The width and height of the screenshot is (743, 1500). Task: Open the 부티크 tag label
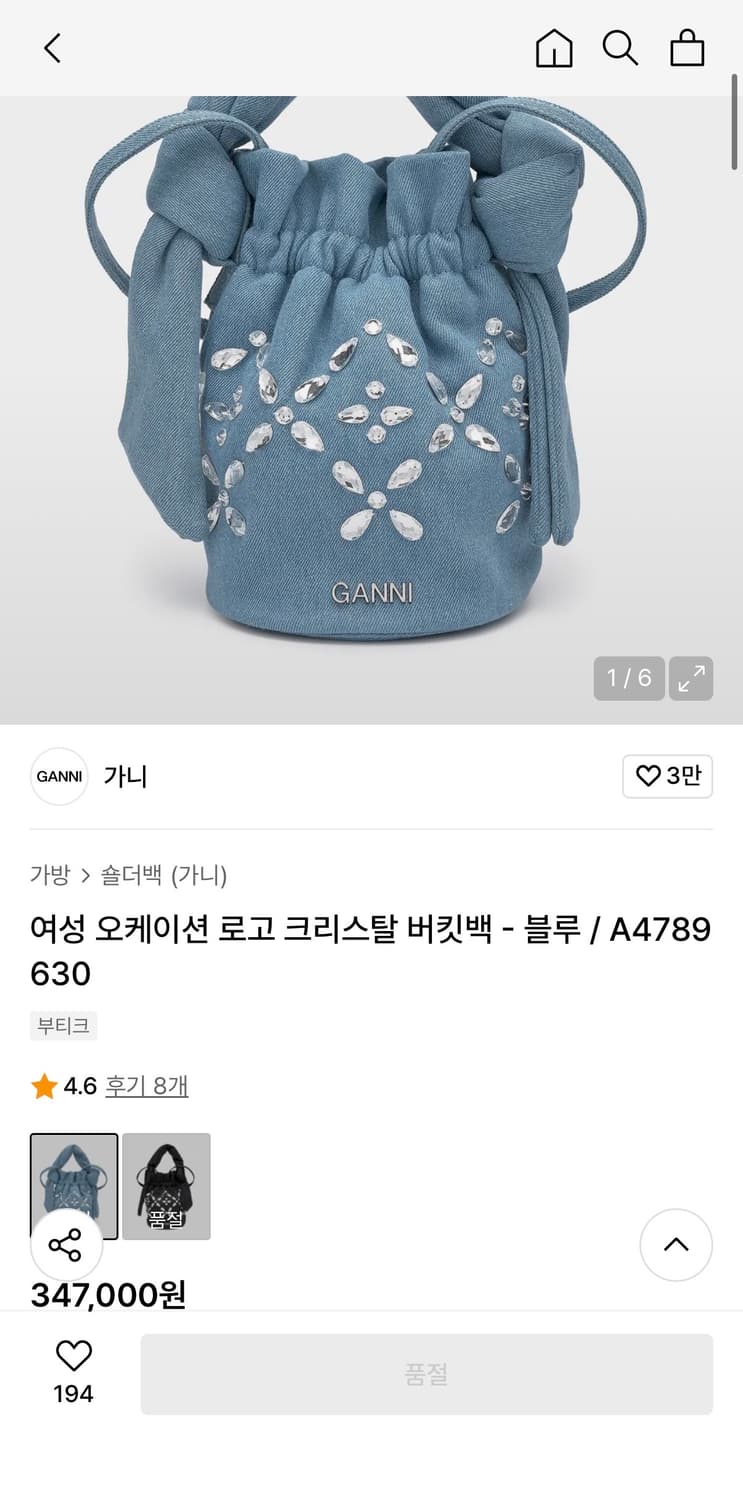[63, 1025]
